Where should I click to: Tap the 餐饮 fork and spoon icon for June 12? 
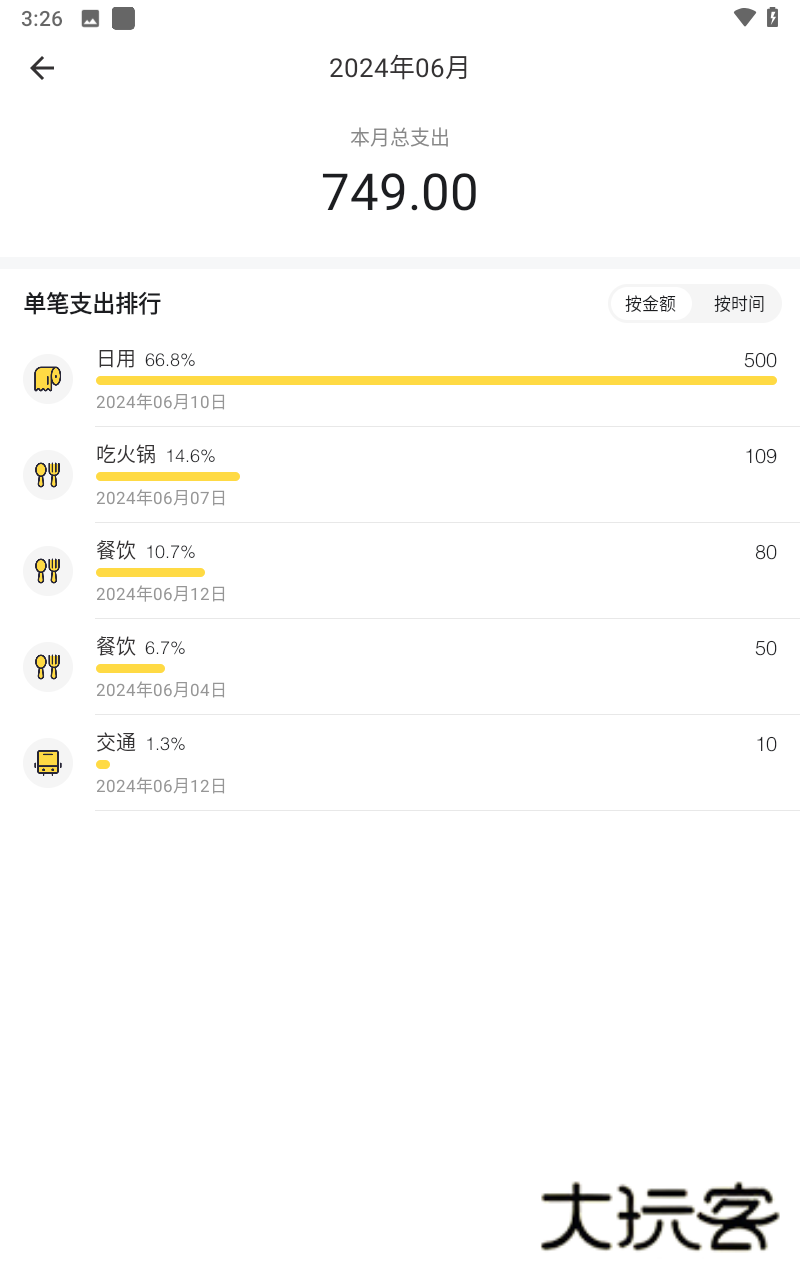click(47, 571)
